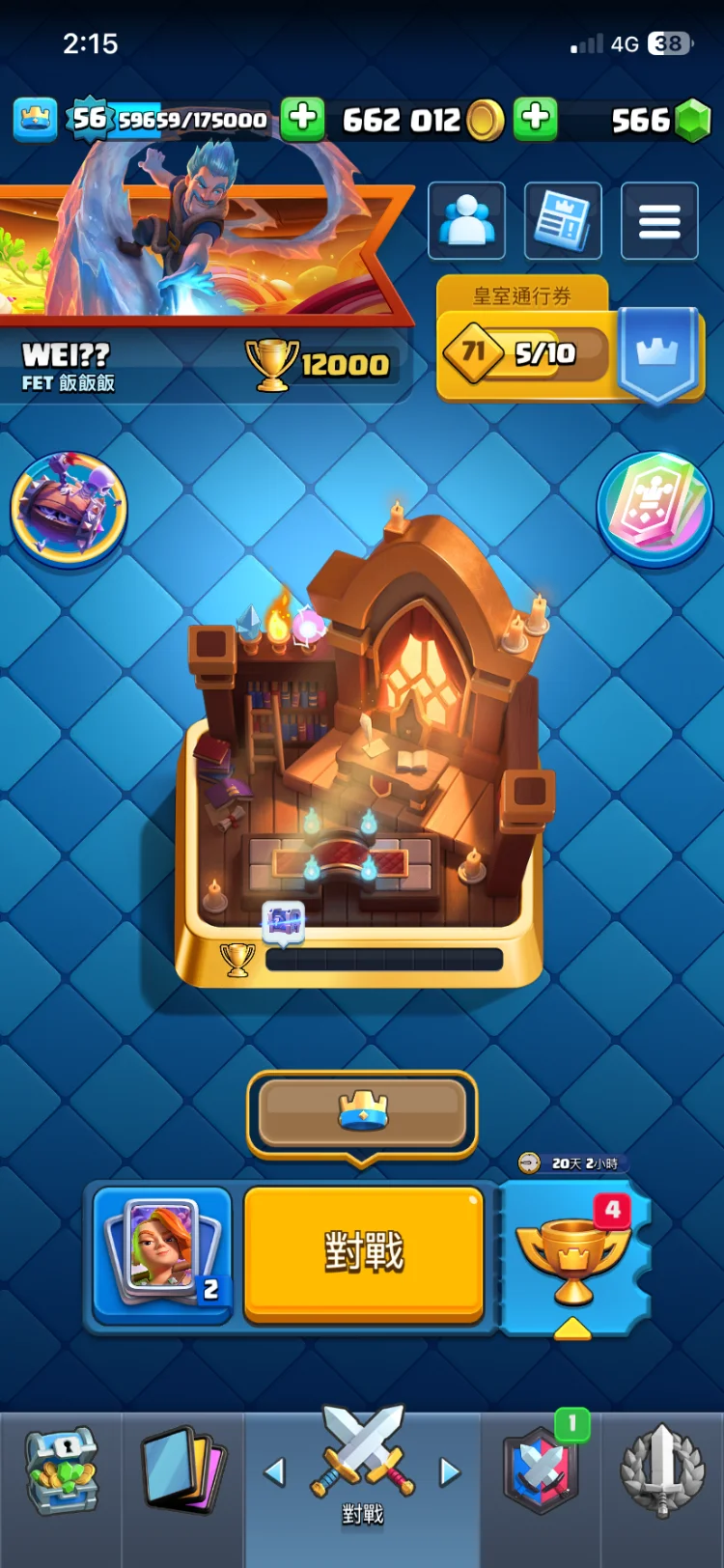The width and height of the screenshot is (724, 1568).
Task: Switch to the clan shield tab
Action: tap(542, 1471)
